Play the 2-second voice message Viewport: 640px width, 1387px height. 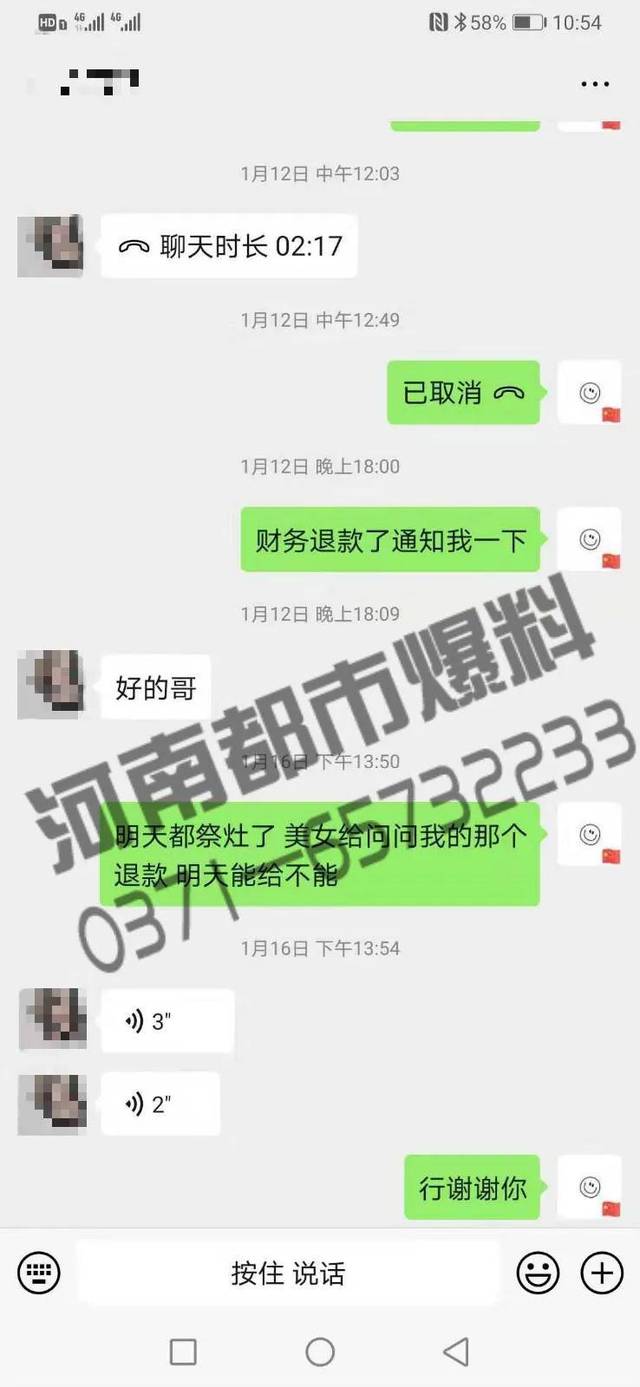161,1104
